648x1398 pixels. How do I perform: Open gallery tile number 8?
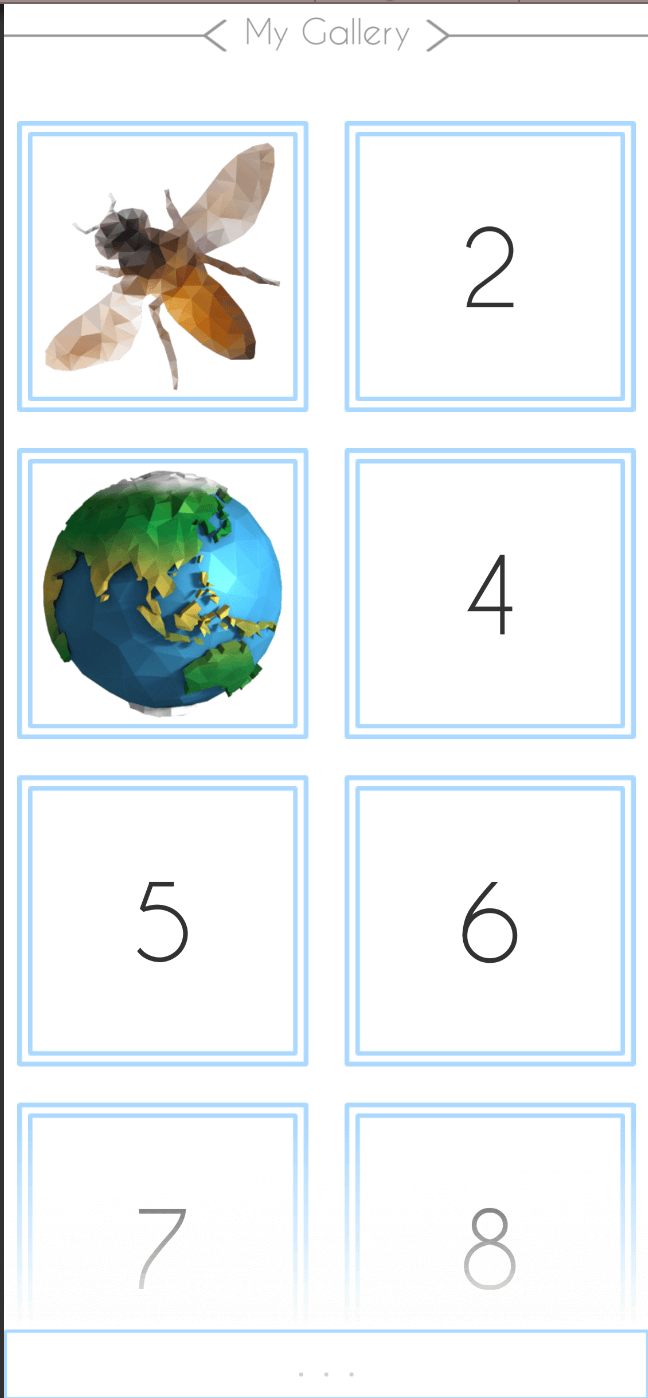click(x=491, y=1217)
